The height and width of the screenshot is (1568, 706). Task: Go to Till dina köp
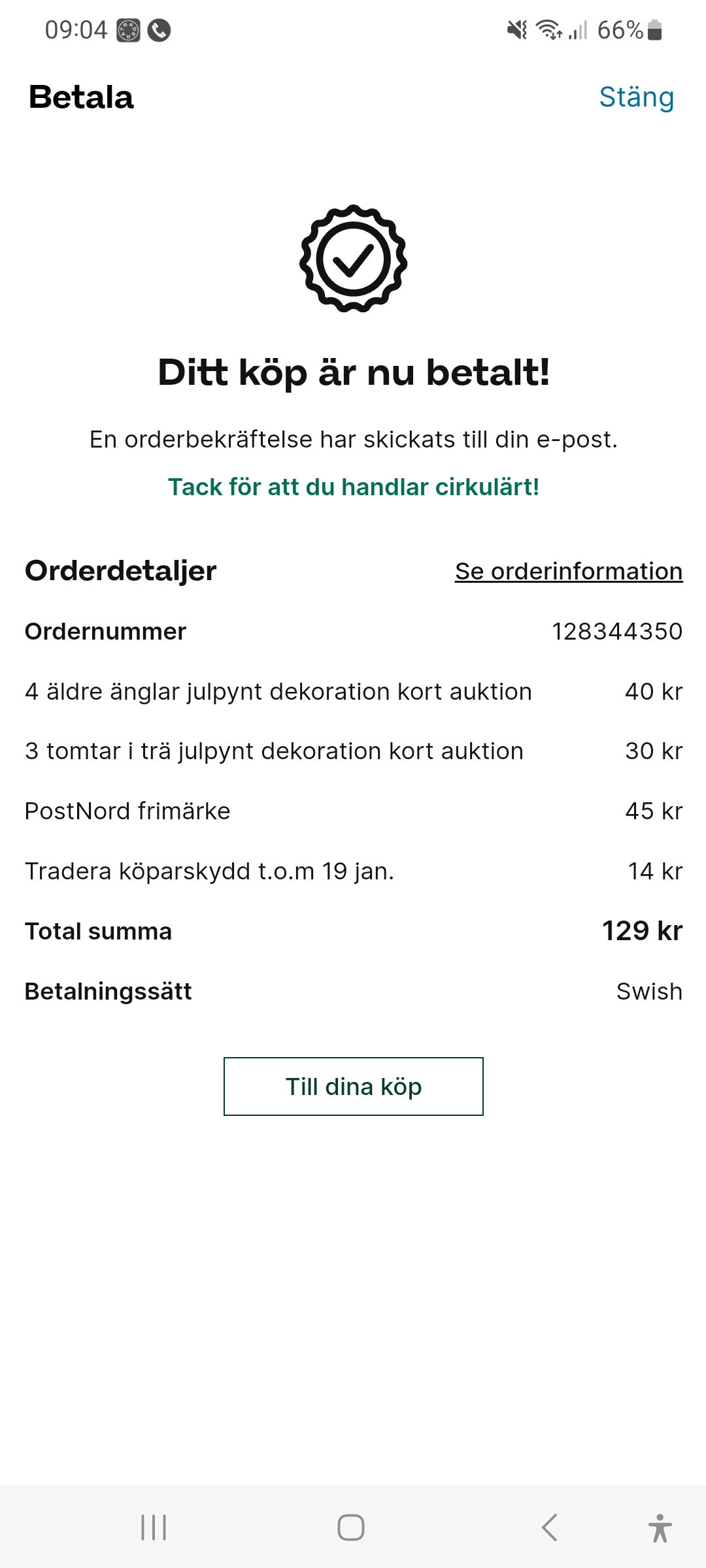[353, 1086]
